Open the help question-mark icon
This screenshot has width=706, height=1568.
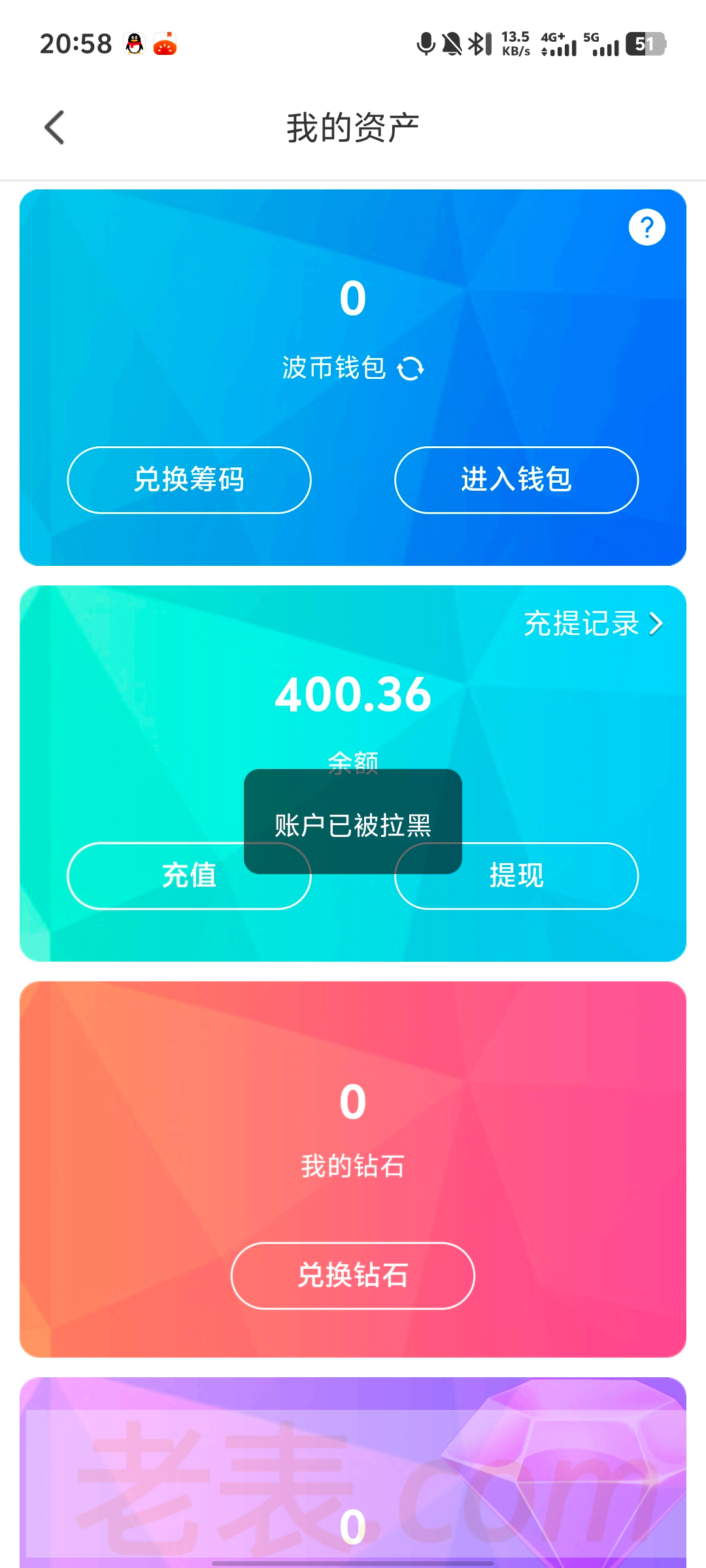tap(647, 227)
